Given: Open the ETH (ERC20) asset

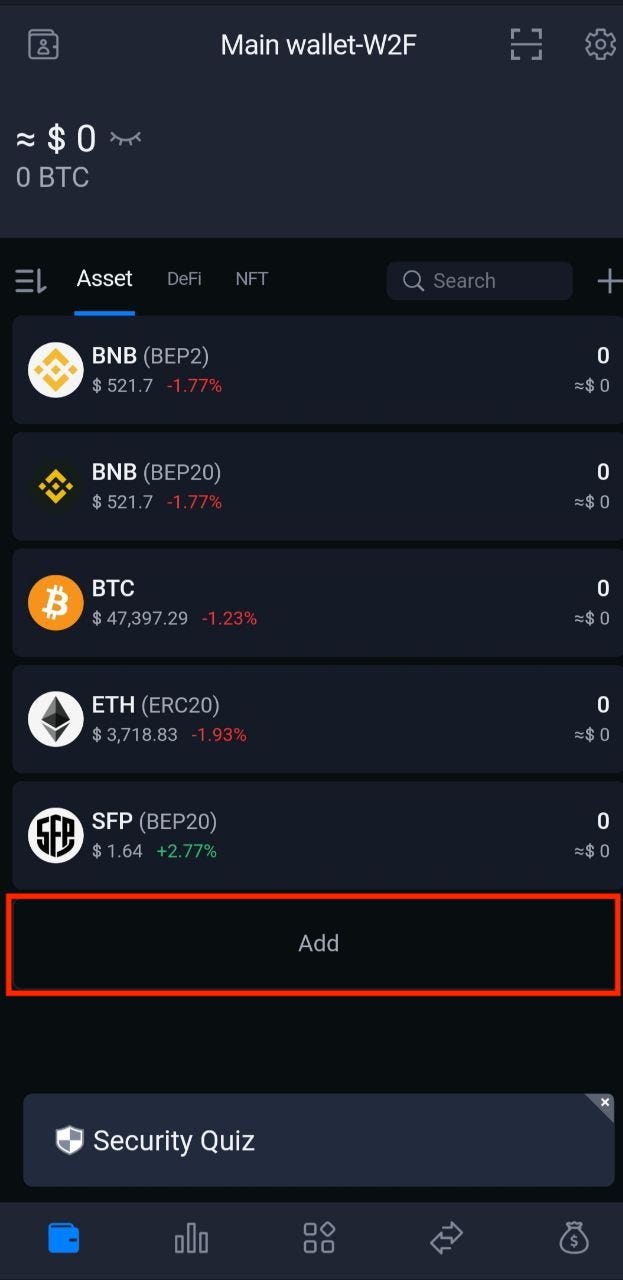Looking at the screenshot, I should [318, 718].
